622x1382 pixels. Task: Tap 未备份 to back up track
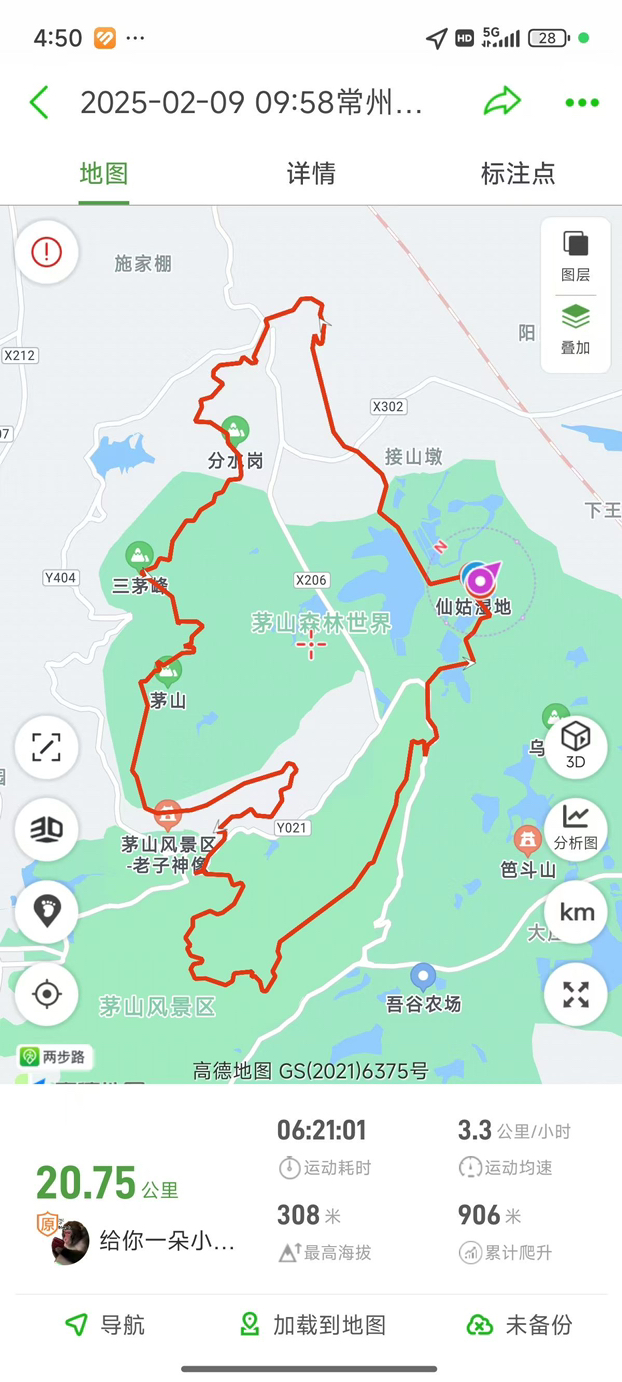click(520, 1325)
